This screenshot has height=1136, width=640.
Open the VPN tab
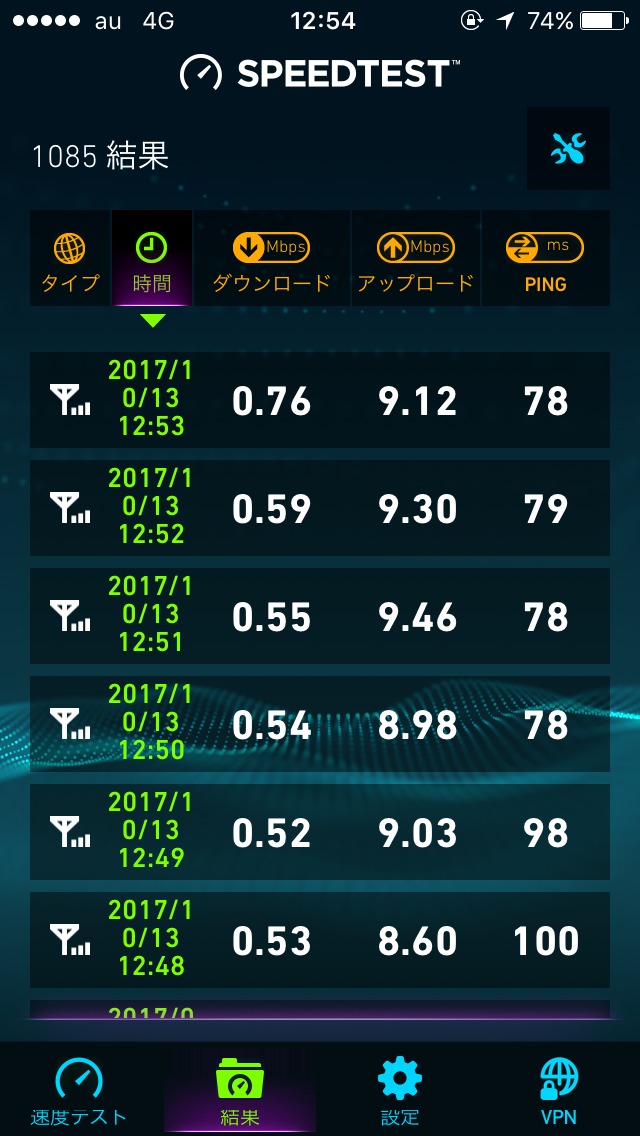pyautogui.click(x=559, y=1090)
